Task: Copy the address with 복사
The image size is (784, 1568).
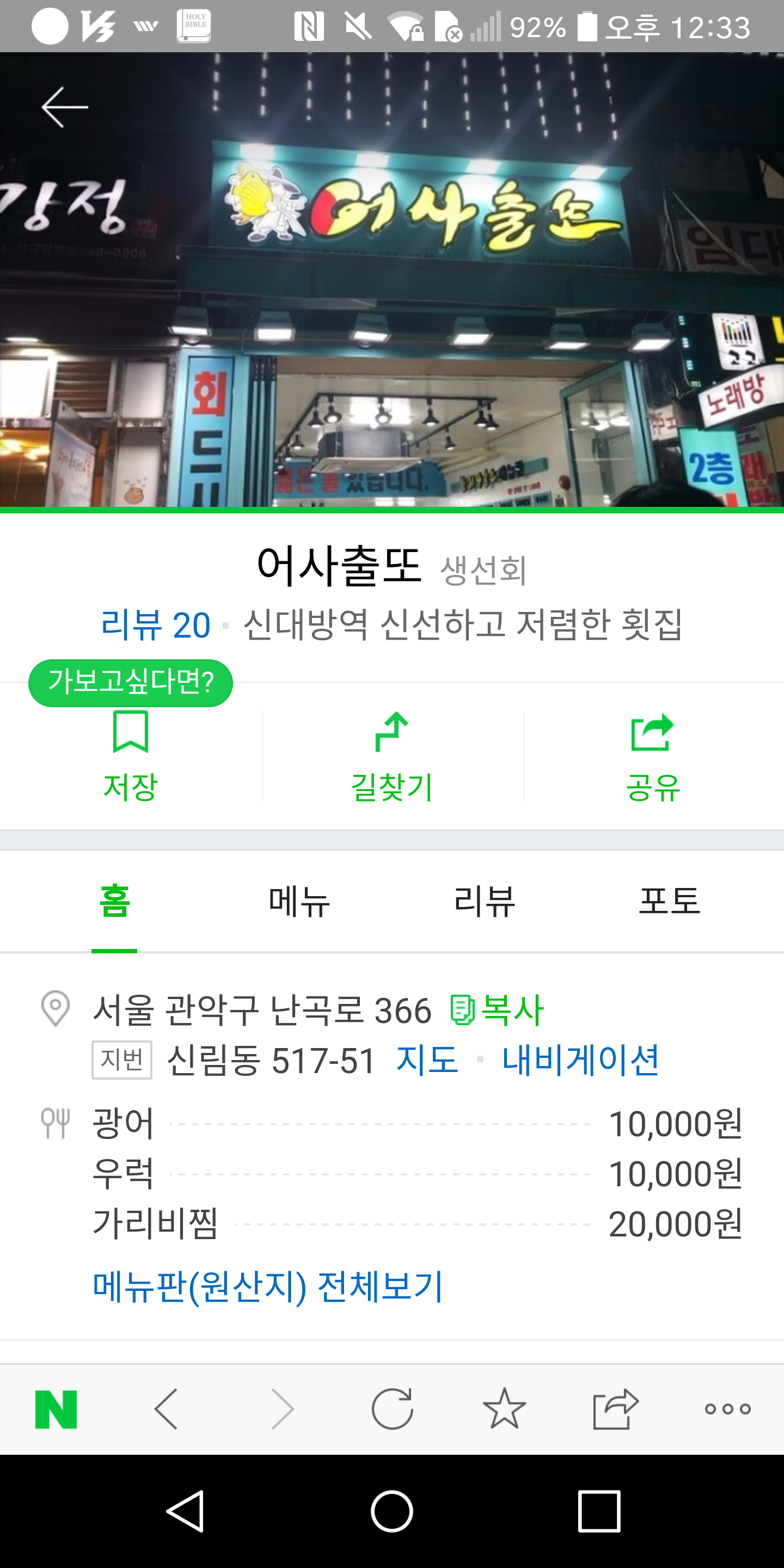Action: click(496, 1010)
